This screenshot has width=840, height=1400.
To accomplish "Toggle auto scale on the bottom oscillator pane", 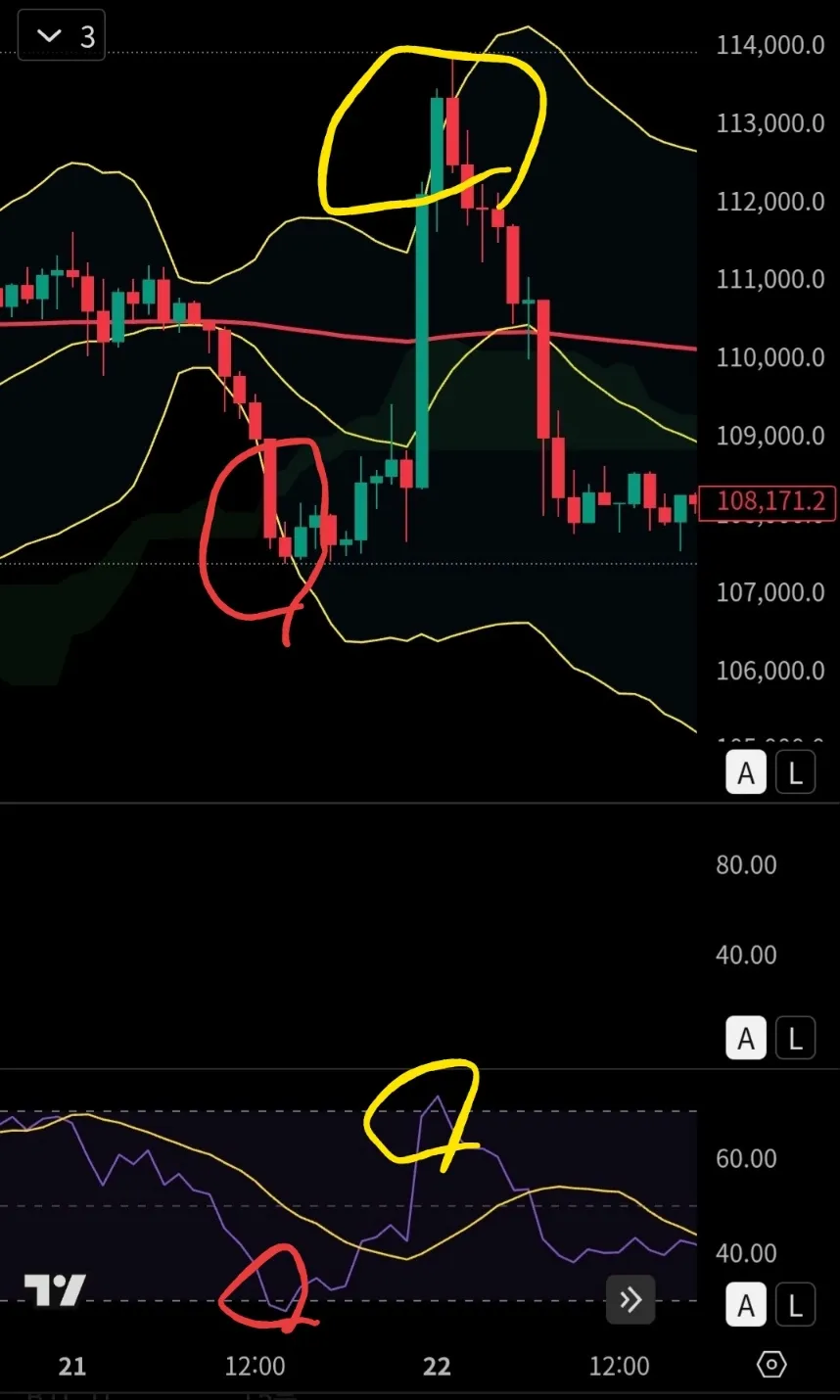I will coord(746,1305).
